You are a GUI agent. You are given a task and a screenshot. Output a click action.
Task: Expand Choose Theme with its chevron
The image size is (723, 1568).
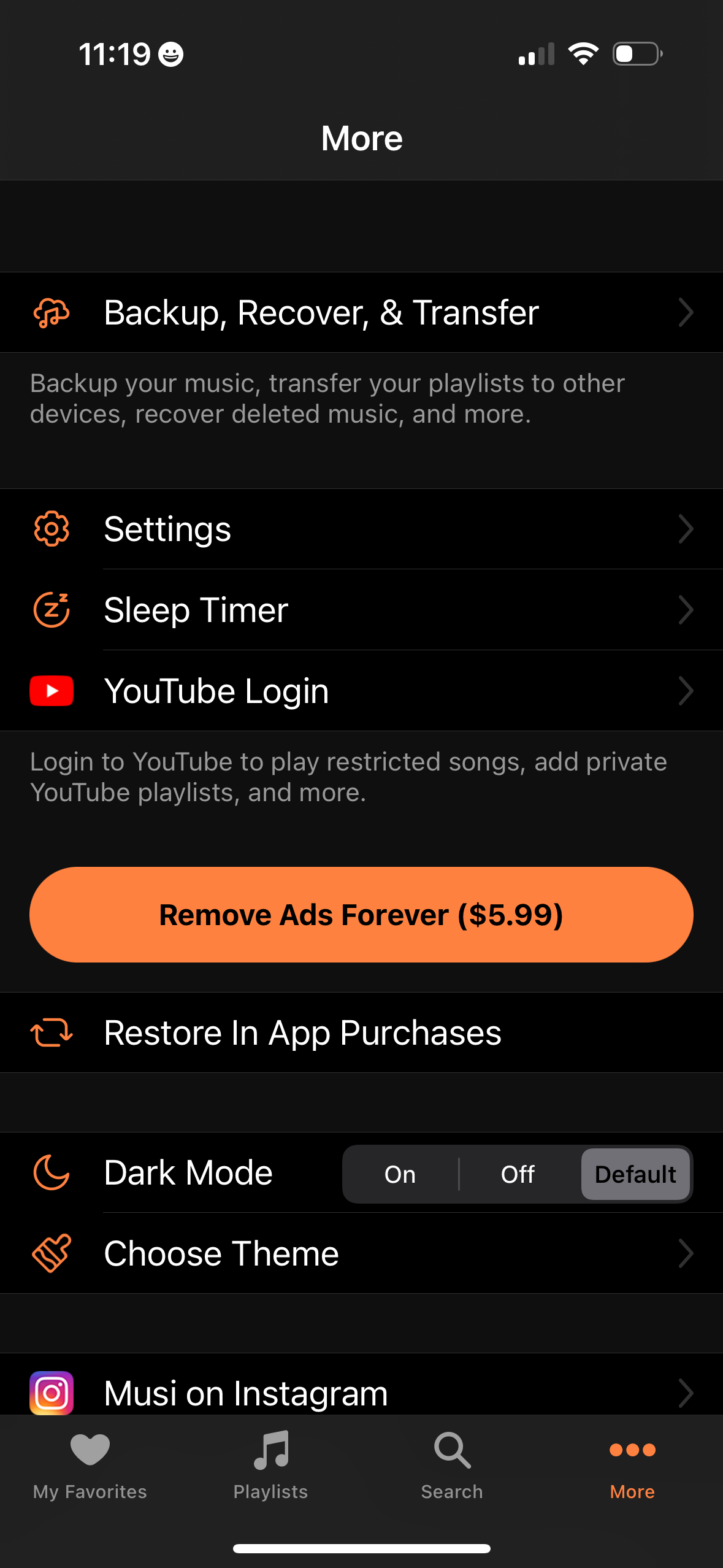coord(686,1253)
